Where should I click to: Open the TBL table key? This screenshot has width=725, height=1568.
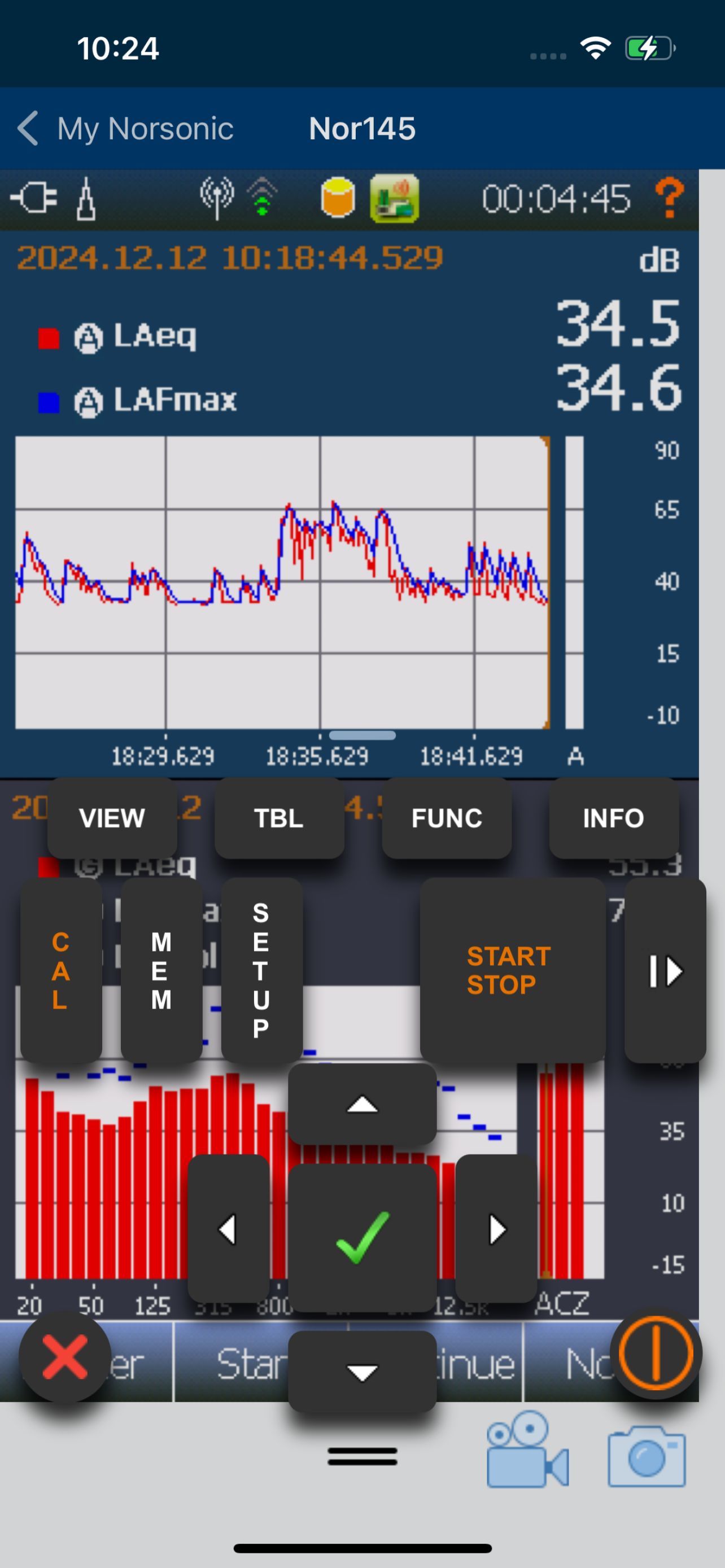[279, 818]
